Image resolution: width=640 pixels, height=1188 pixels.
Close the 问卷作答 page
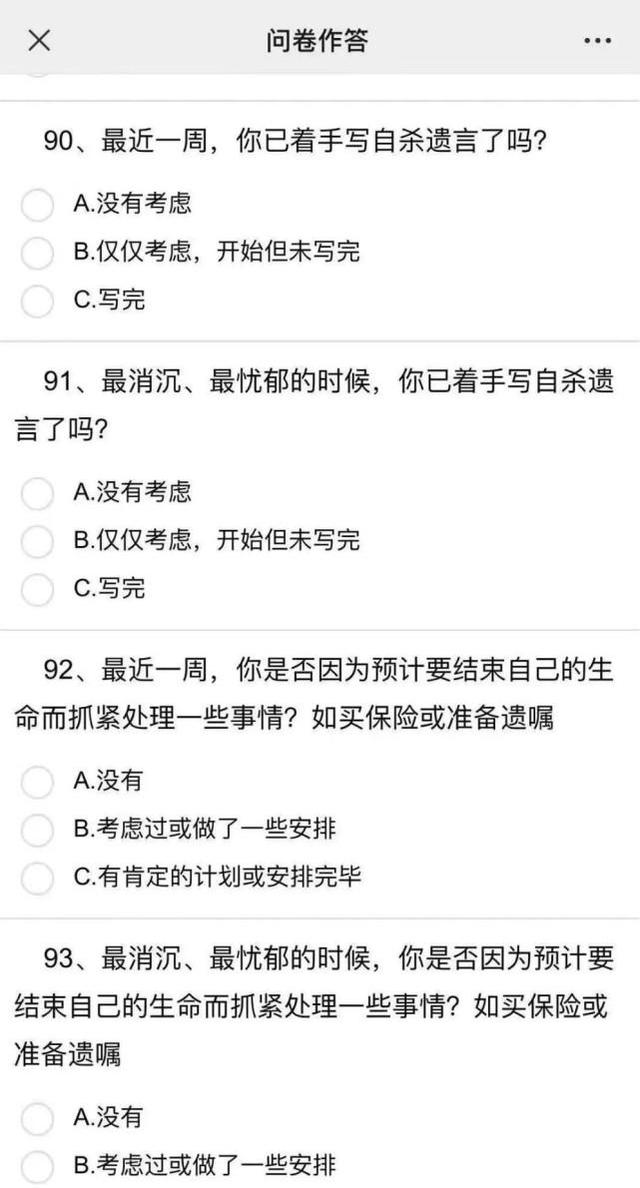coord(39,40)
